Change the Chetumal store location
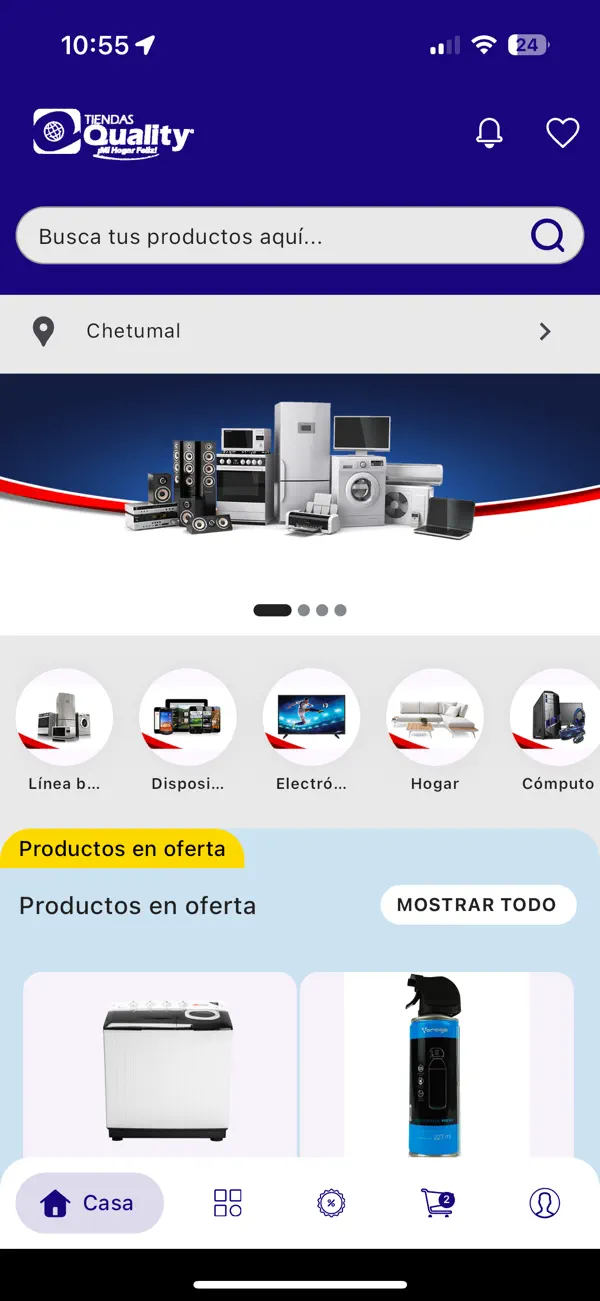600x1301 pixels. pos(300,331)
